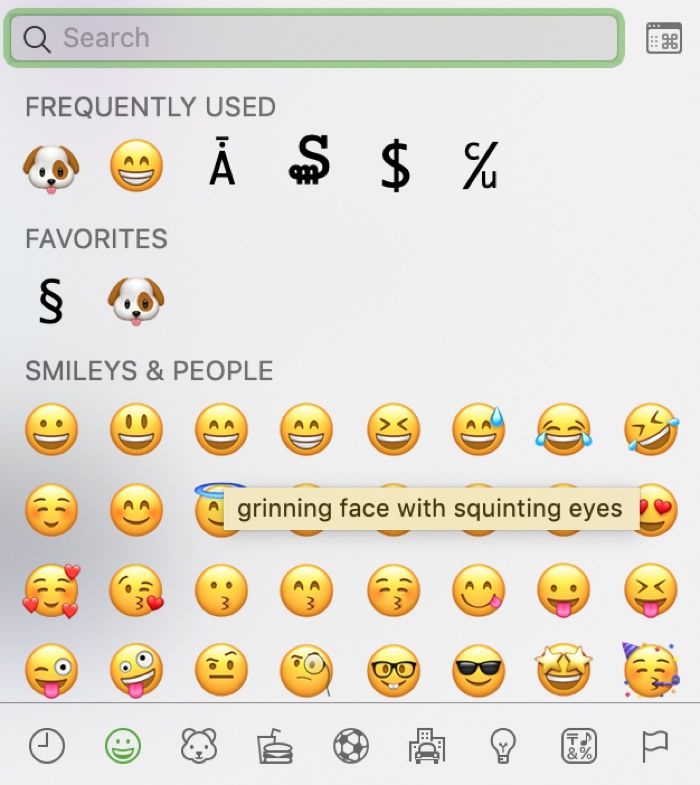Viewport: 700px width, 785px height.
Task: Choose the nerd face with glasses emoji
Action: point(393,669)
